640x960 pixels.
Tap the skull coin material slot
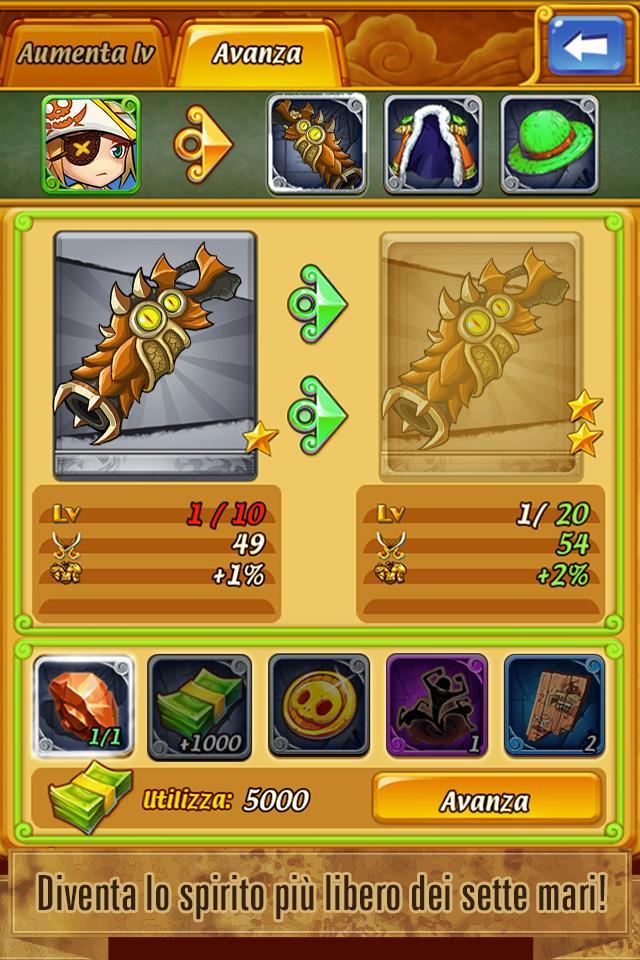tap(319, 705)
